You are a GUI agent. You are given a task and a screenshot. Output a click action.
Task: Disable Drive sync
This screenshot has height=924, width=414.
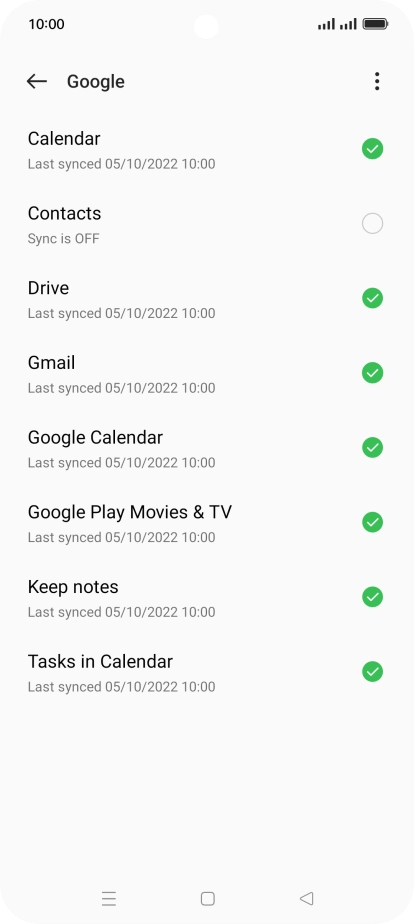pyautogui.click(x=372, y=298)
